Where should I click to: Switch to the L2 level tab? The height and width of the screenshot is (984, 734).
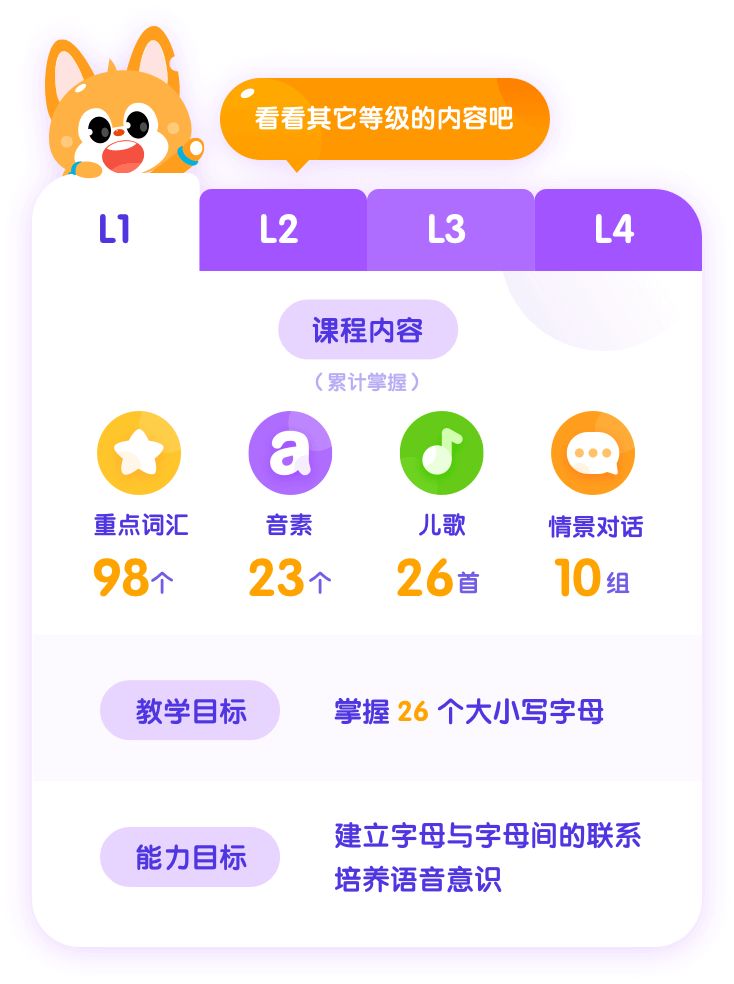(281, 230)
